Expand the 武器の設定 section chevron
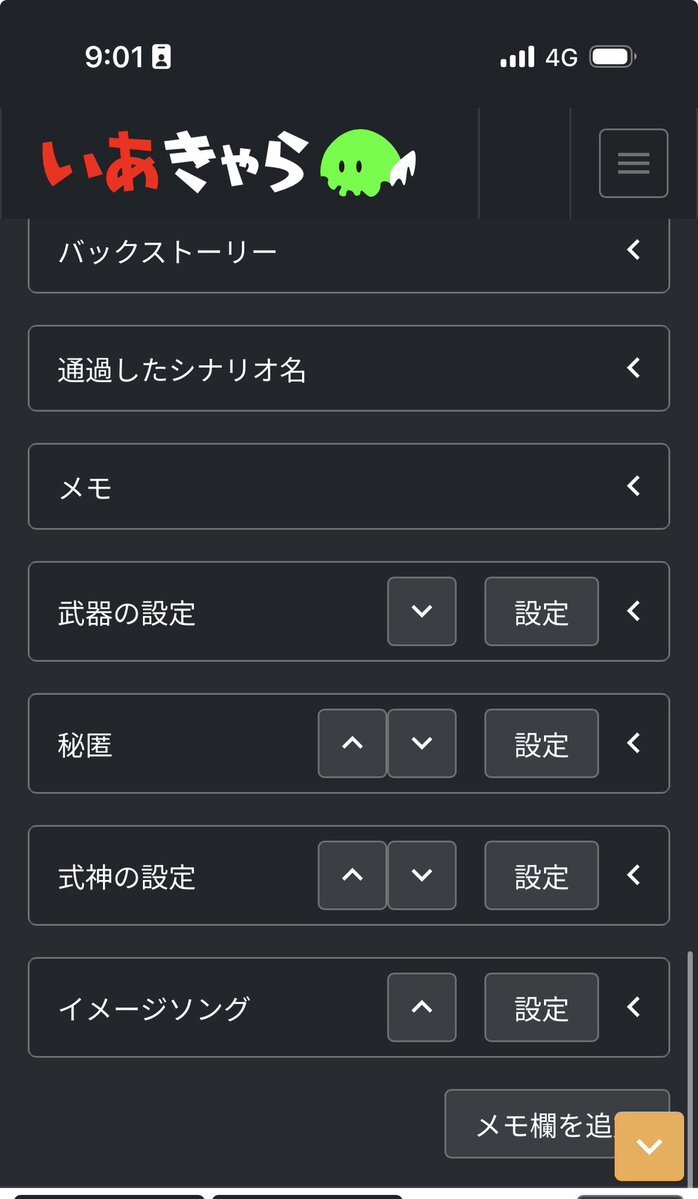Screen dimensions: 698x1199 point(633,610)
